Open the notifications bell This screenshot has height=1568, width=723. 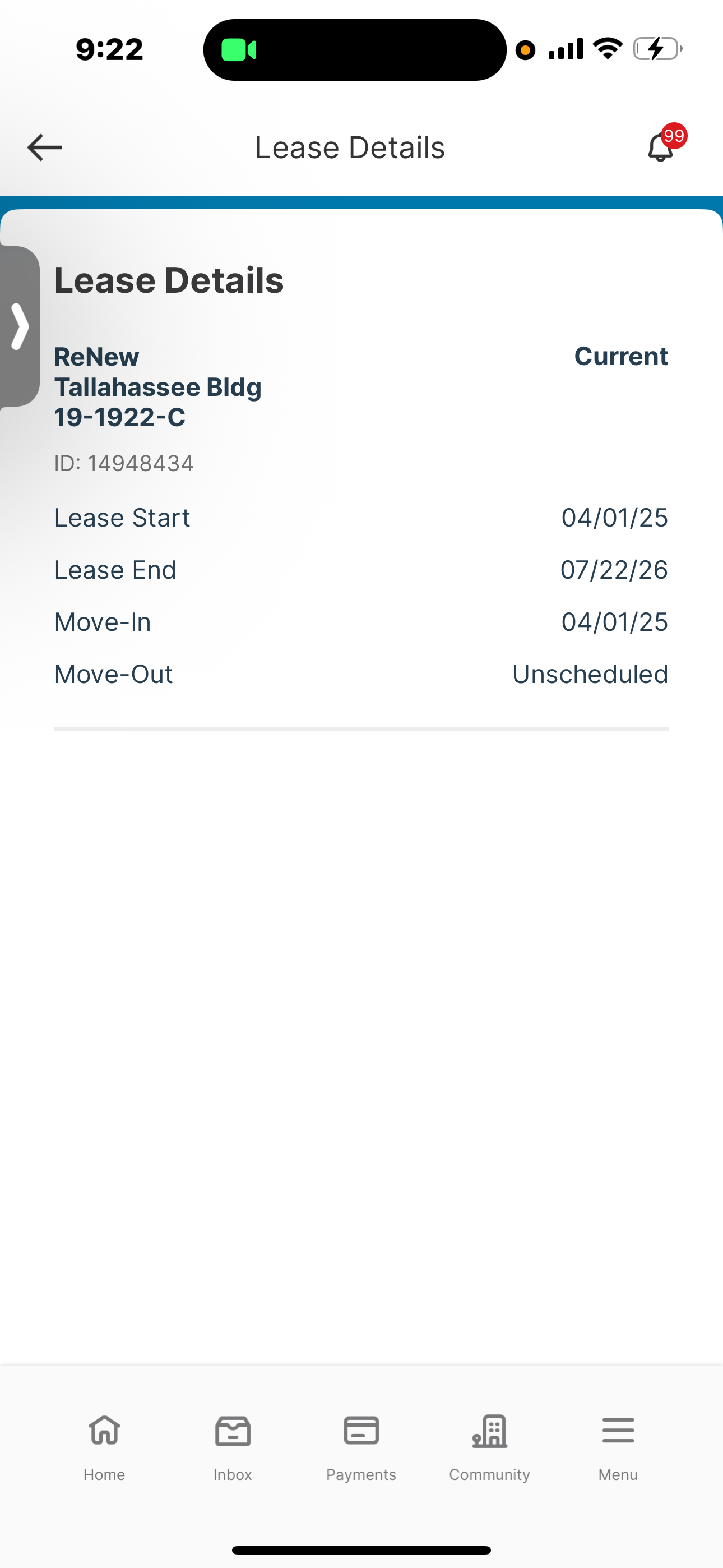(x=661, y=147)
